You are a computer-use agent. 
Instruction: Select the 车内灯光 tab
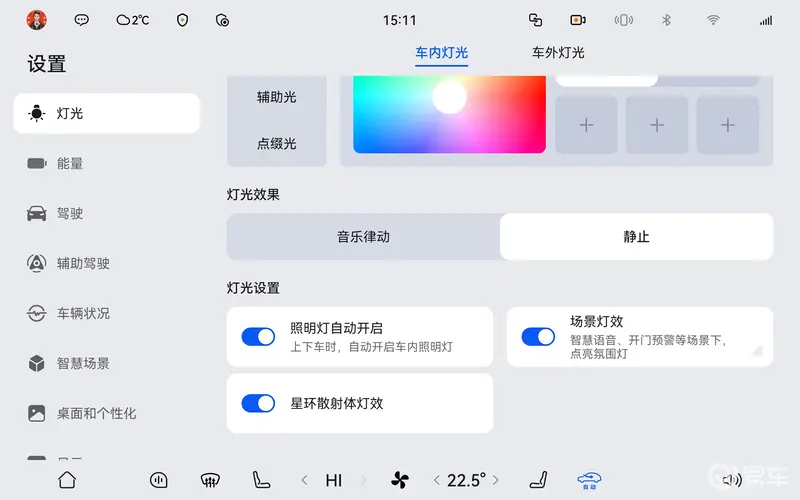(x=441, y=53)
